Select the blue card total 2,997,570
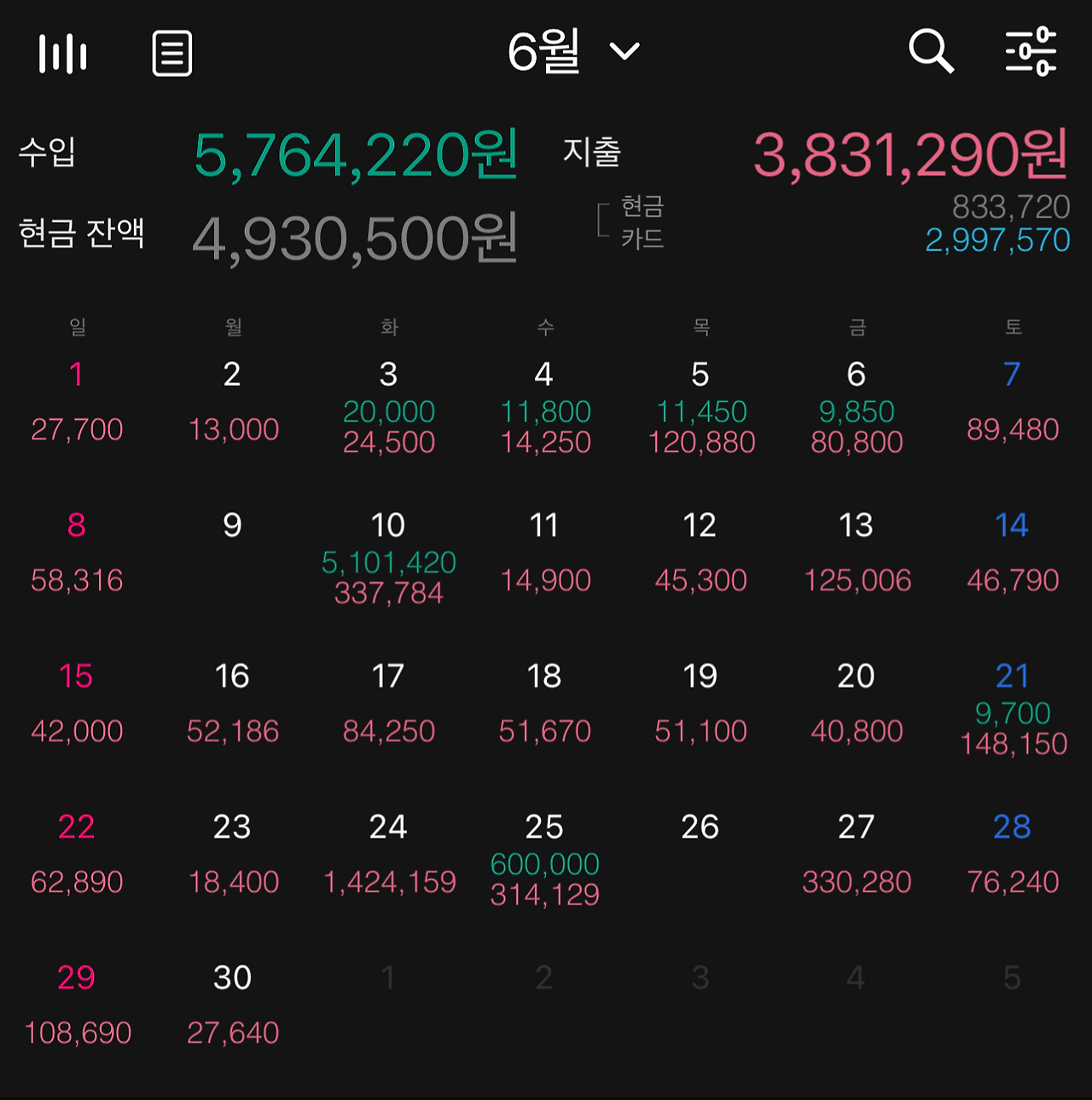This screenshot has width=1092, height=1100. [x=996, y=241]
